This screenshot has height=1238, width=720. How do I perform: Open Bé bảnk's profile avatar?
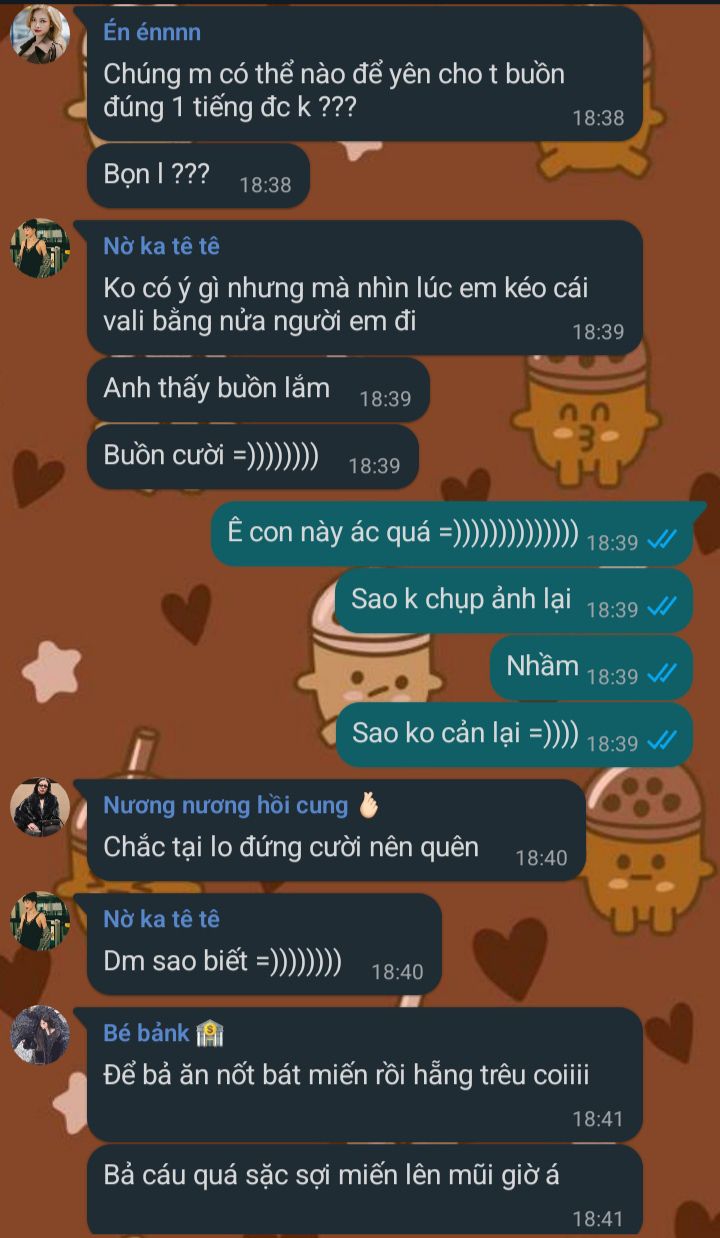(x=40, y=1034)
